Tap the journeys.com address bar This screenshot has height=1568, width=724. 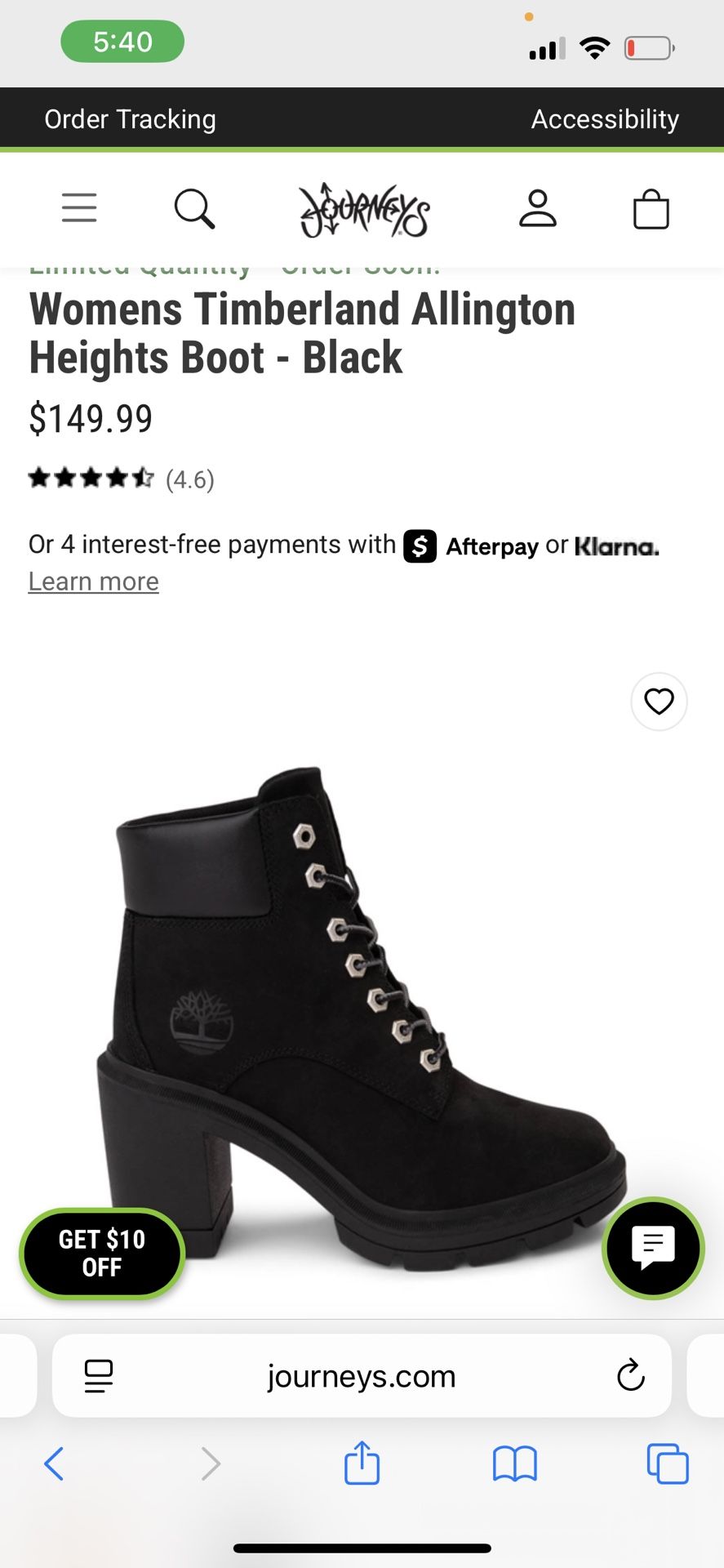[x=362, y=1377]
